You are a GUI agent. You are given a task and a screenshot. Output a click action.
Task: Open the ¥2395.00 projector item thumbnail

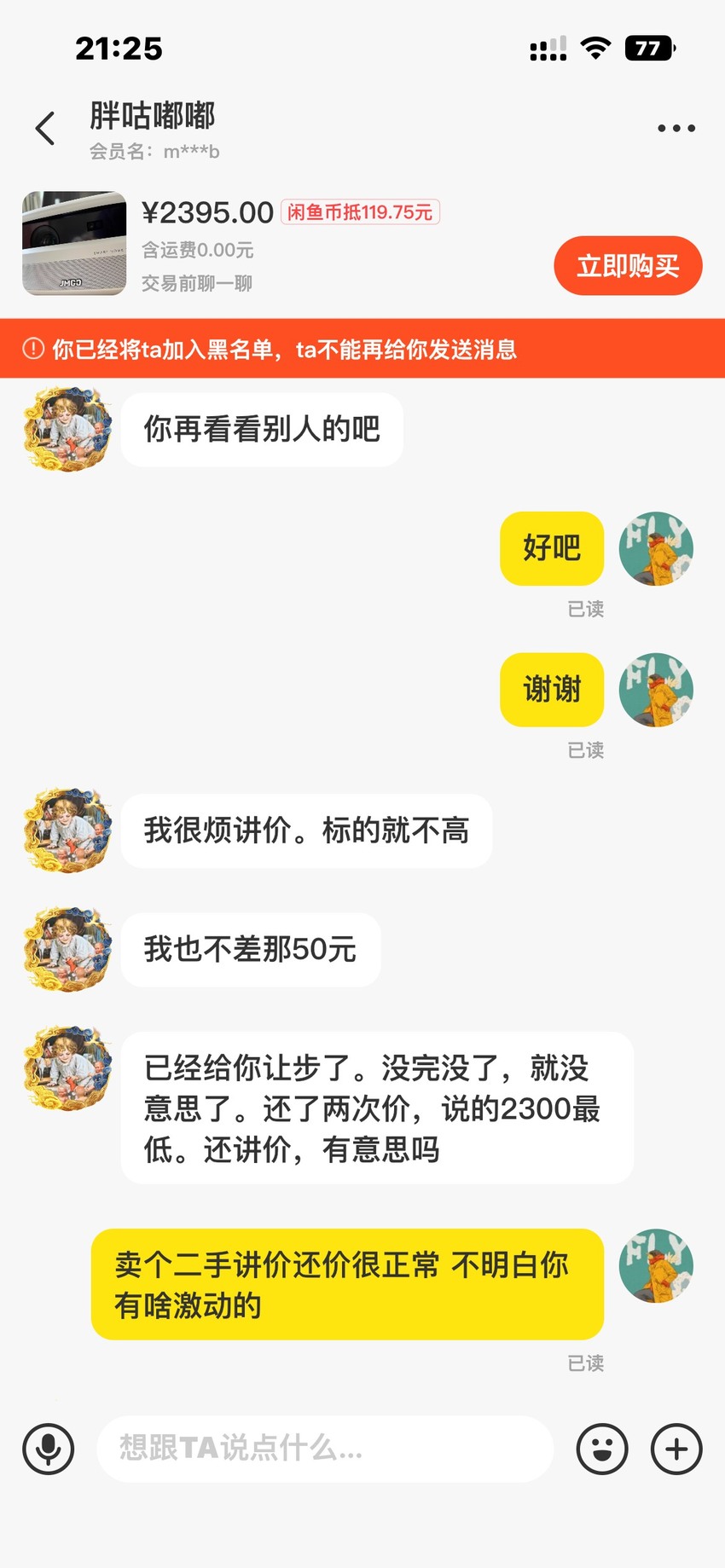point(74,243)
